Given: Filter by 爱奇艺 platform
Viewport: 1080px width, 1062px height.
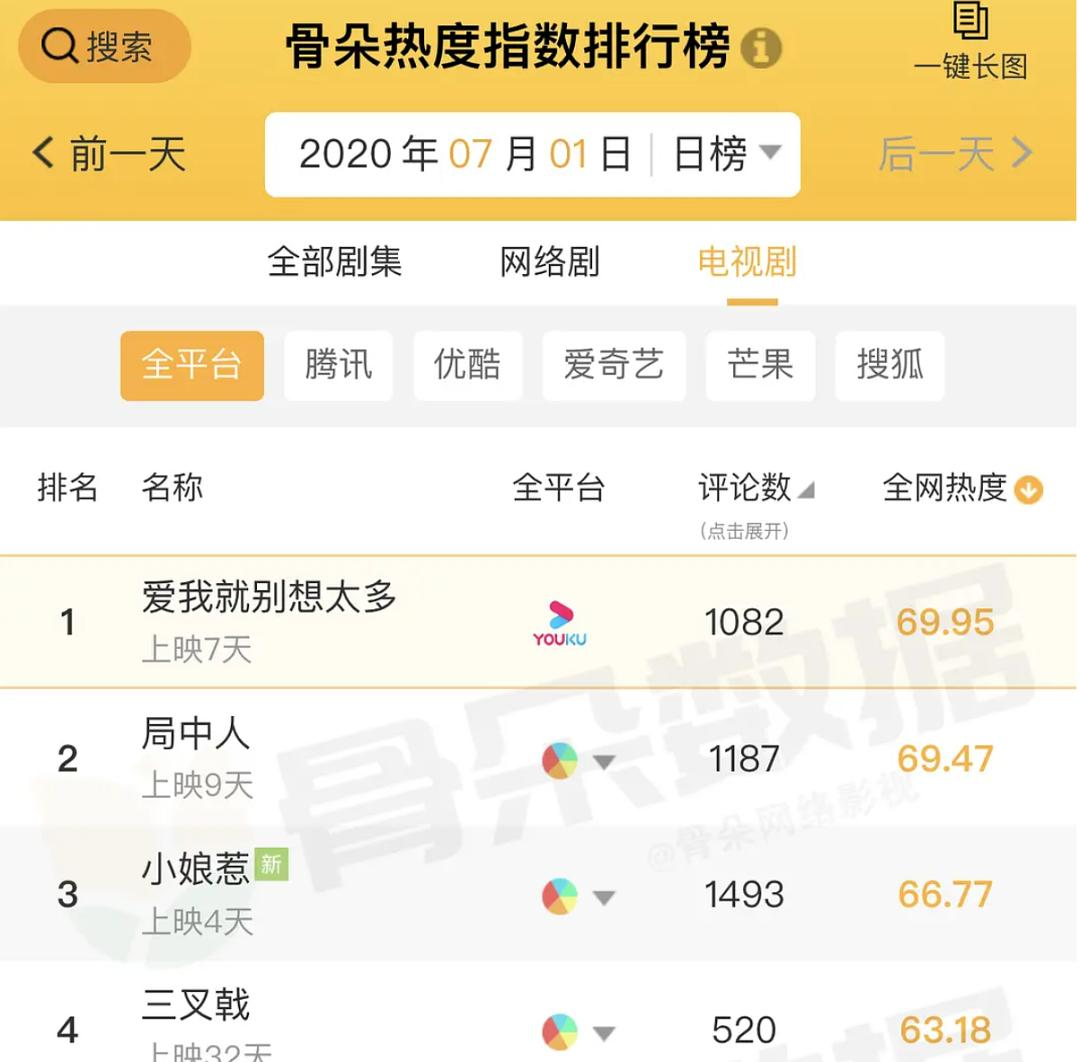Looking at the screenshot, I should [613, 365].
